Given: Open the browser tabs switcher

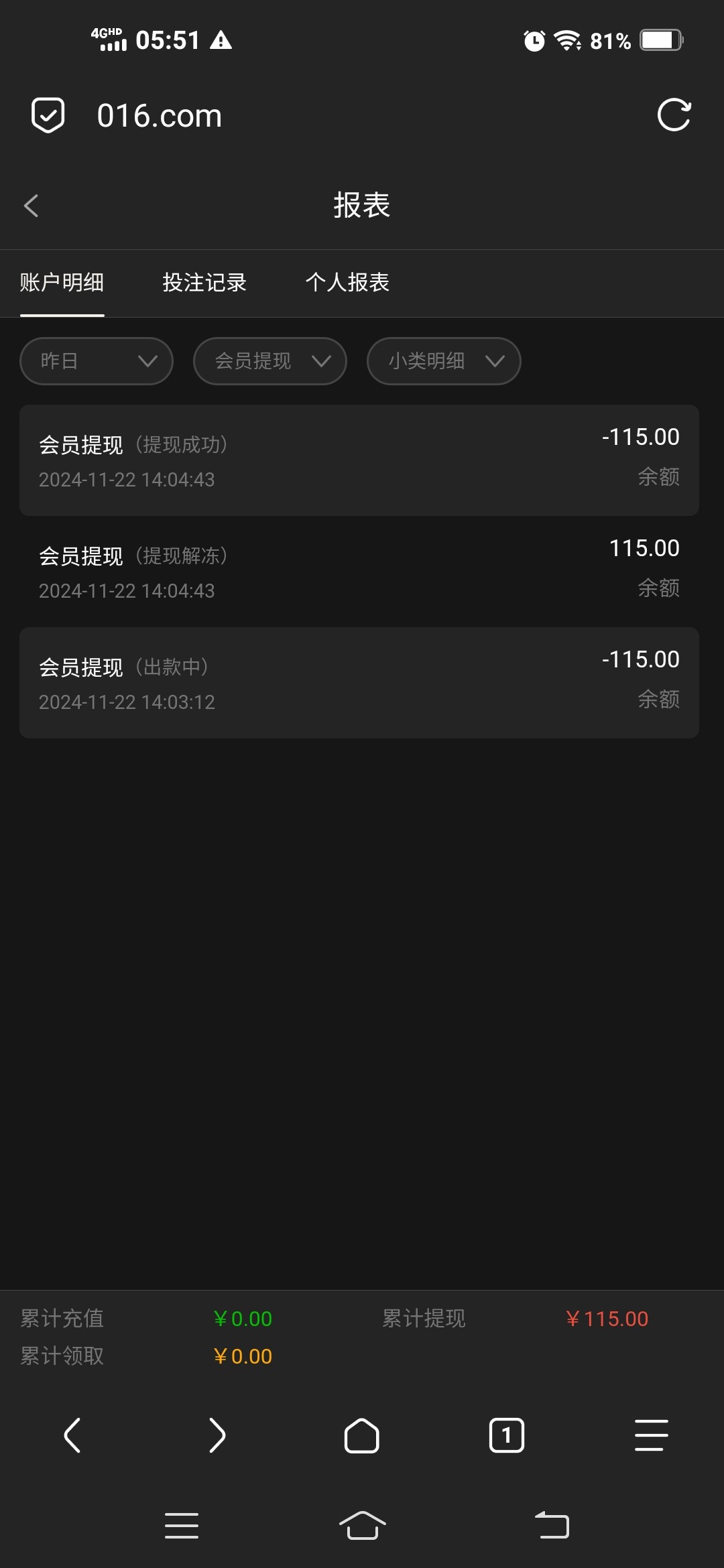Looking at the screenshot, I should click(x=507, y=1435).
